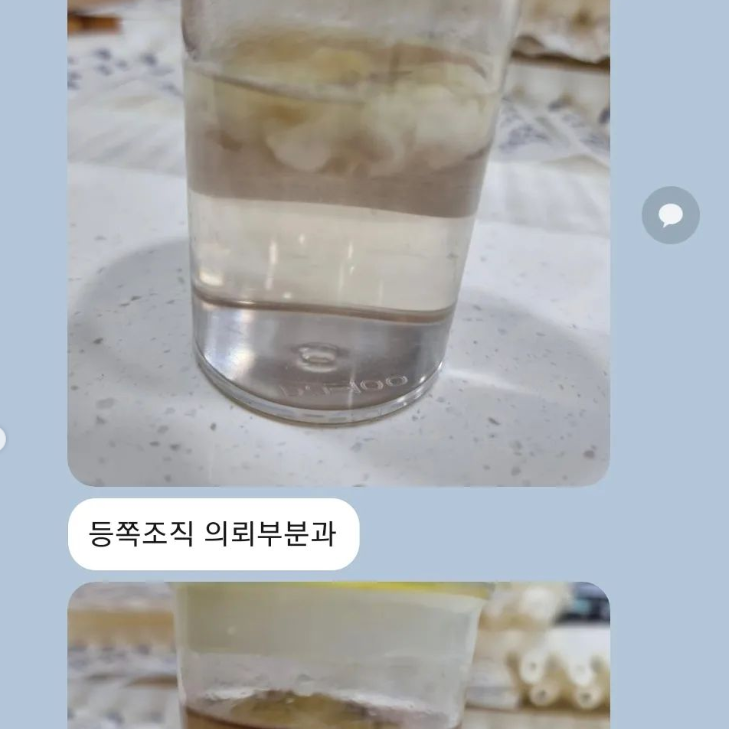Open the plastic container photo message
Image resolution: width=729 pixels, height=729 pixels.
click(338, 655)
